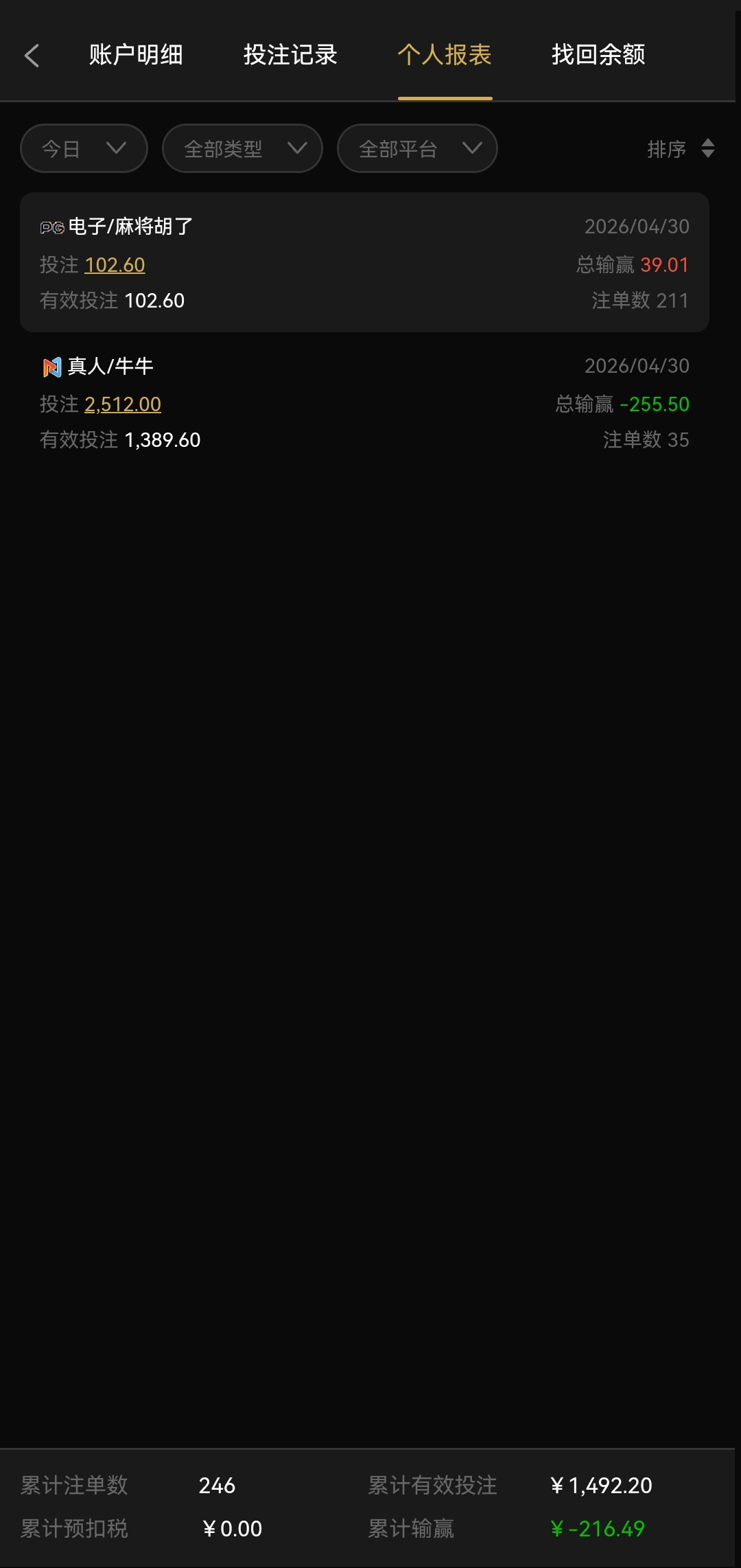Switch to the 账户明细 tab
The height and width of the screenshot is (1568, 741).
[134, 54]
